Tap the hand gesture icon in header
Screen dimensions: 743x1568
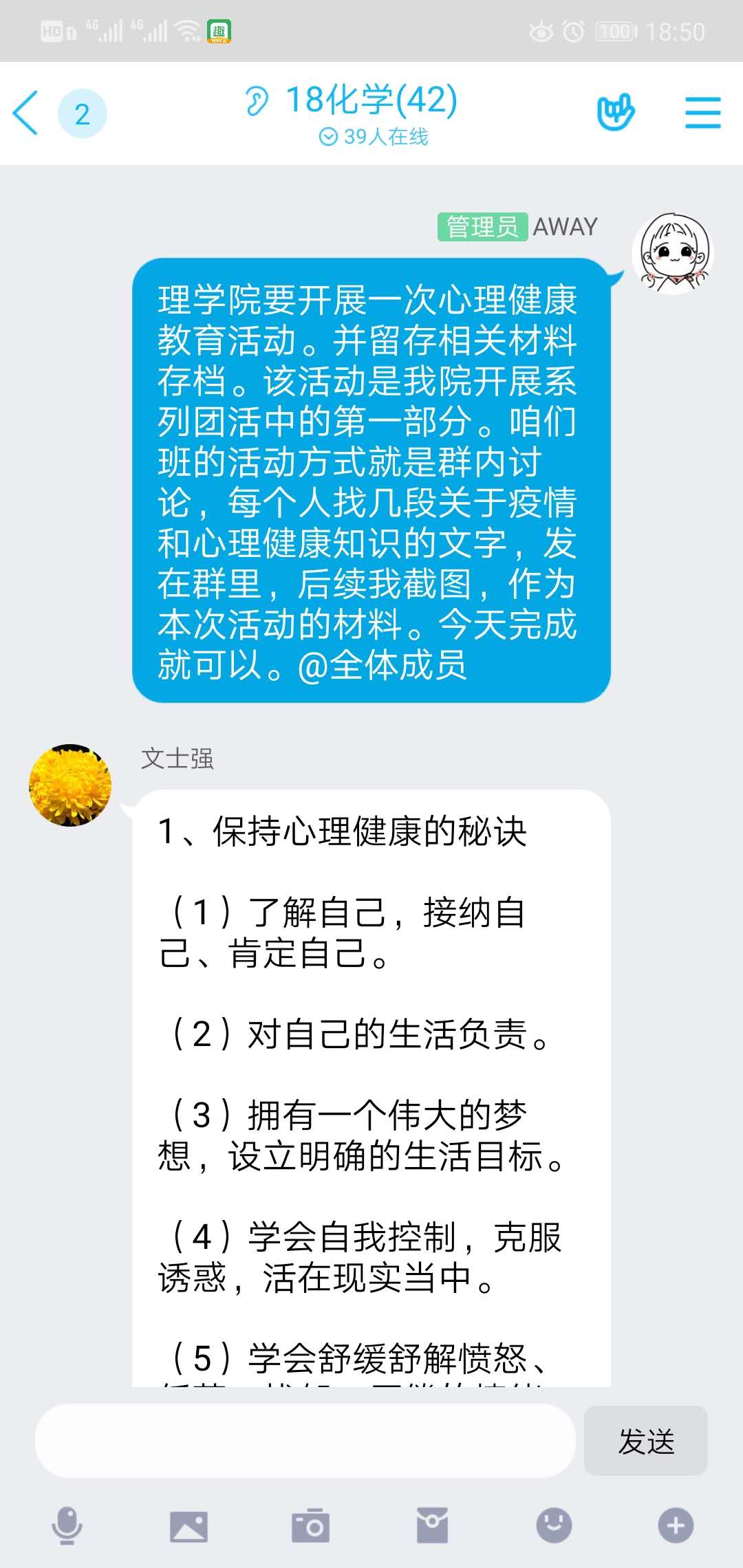click(615, 112)
